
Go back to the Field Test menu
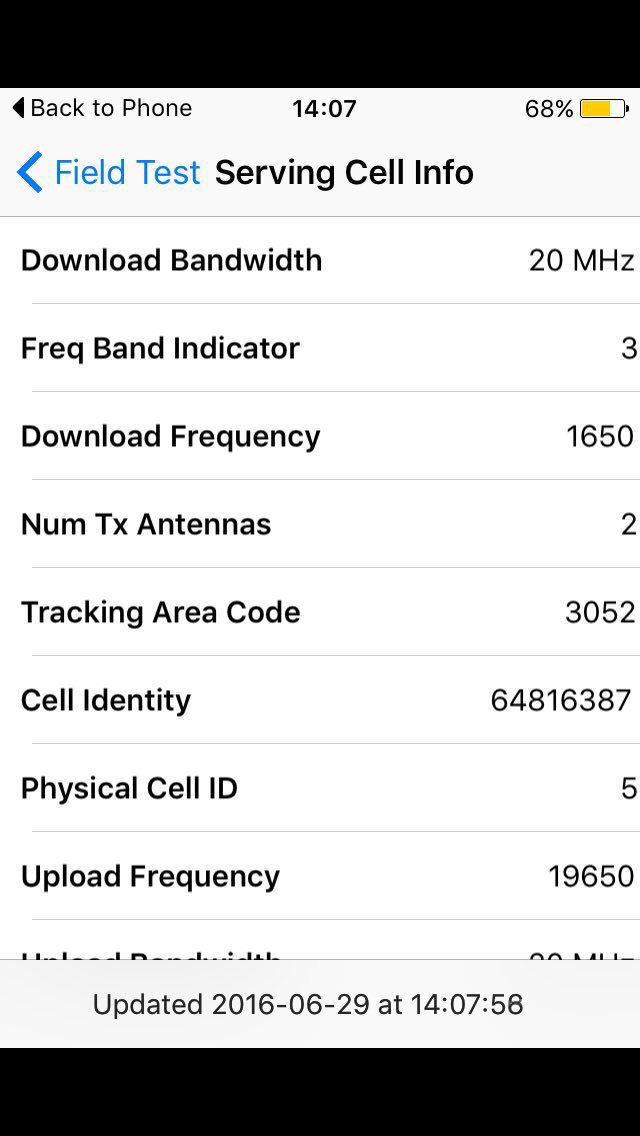click(108, 173)
